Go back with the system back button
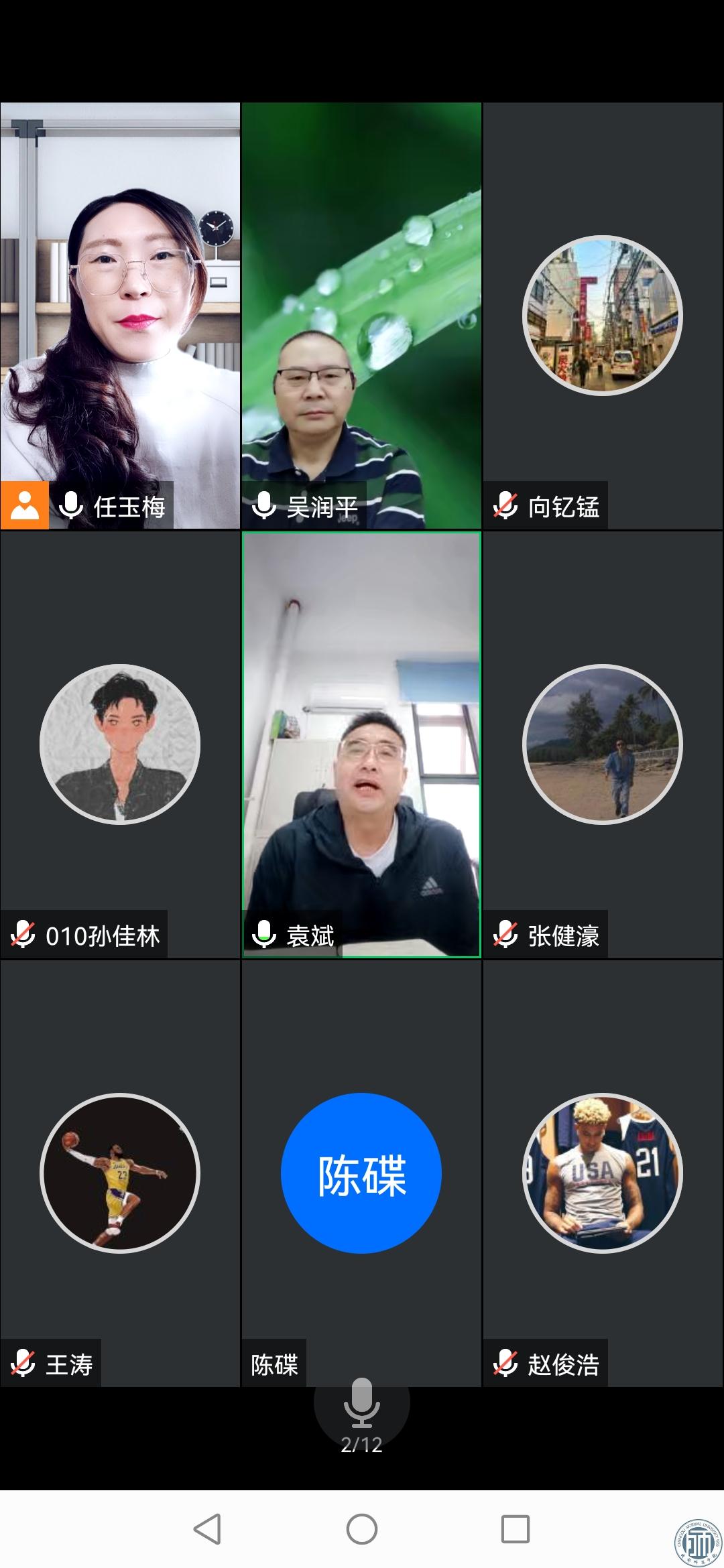Viewport: 724px width, 1568px height. coord(207,1529)
